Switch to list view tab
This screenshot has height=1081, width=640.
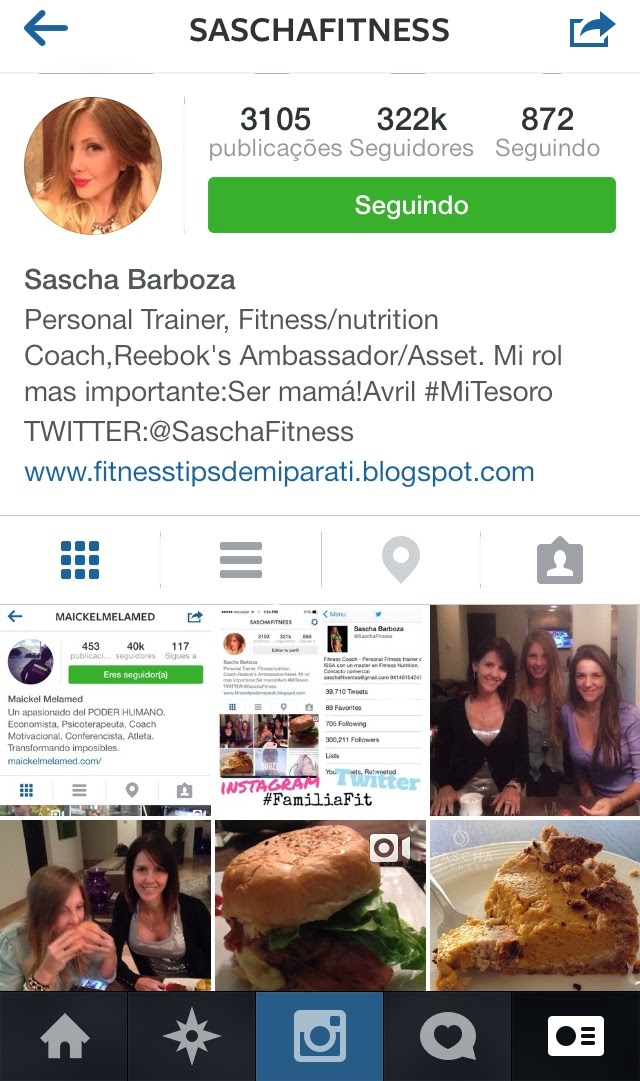pos(240,560)
